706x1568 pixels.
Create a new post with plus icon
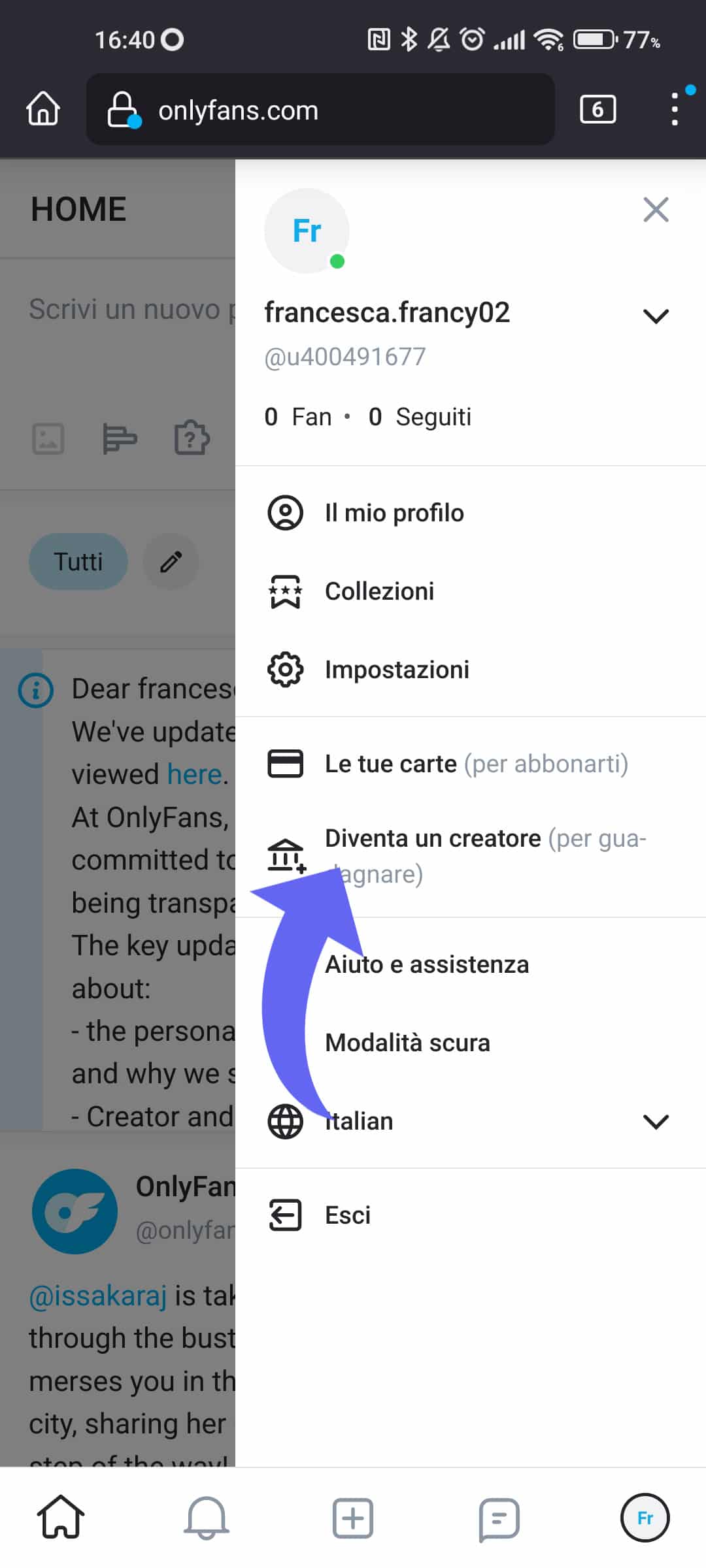coord(353,1517)
